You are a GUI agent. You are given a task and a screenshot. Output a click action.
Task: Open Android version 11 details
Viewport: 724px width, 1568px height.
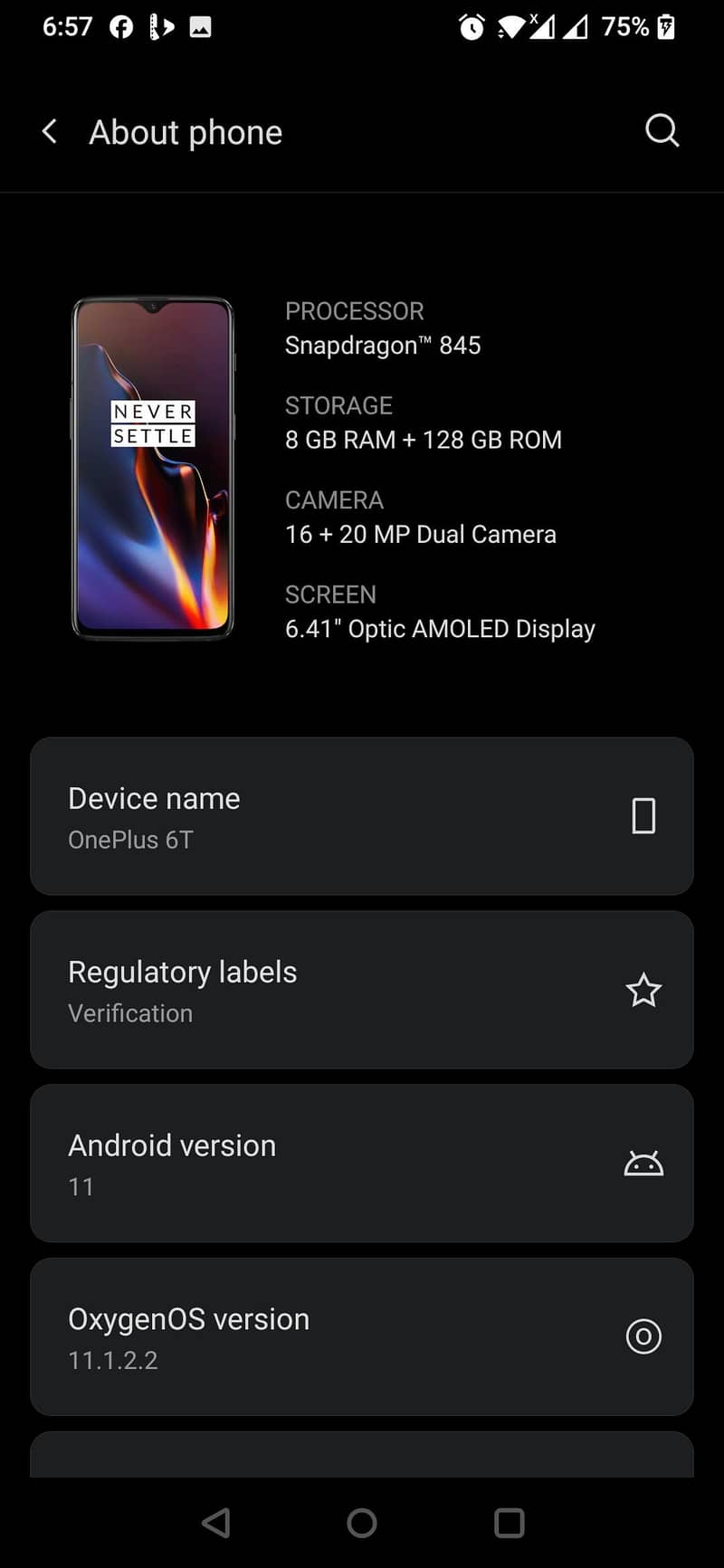pyautogui.click(x=271, y=1163)
